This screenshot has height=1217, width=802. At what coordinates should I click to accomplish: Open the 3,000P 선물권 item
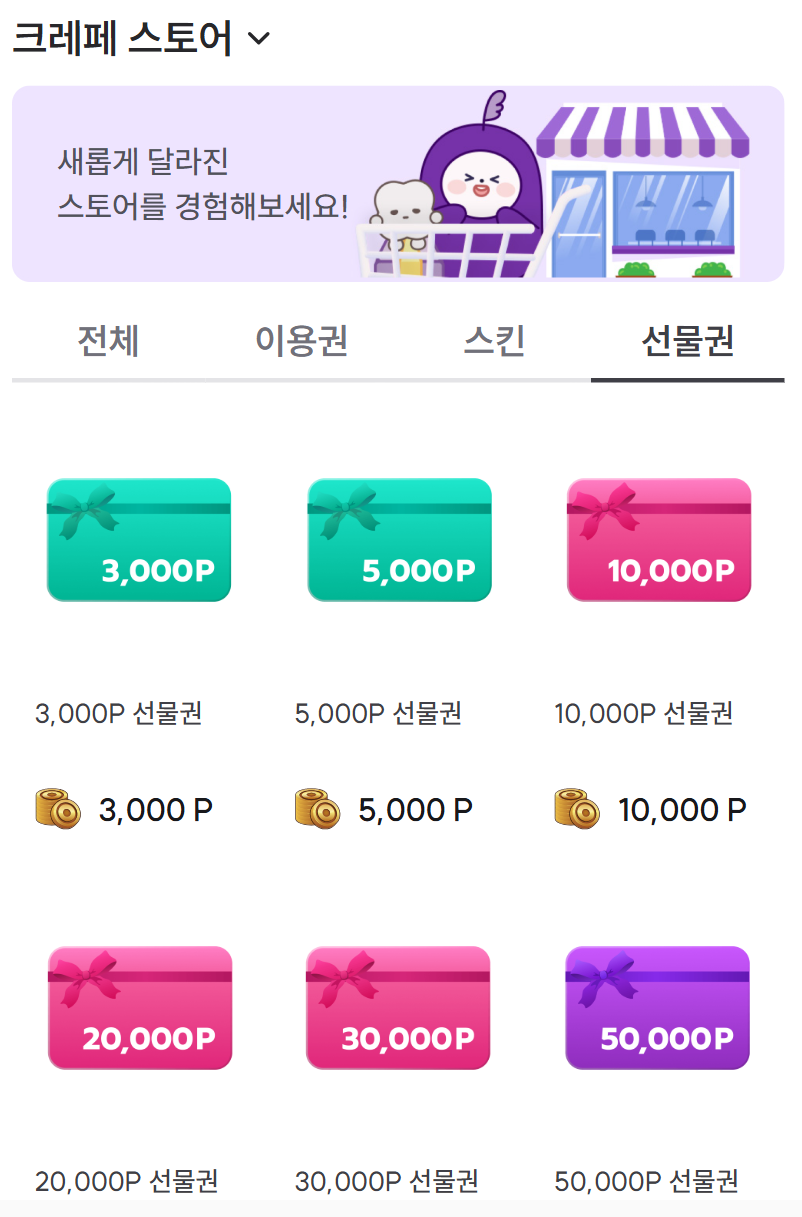coord(139,540)
